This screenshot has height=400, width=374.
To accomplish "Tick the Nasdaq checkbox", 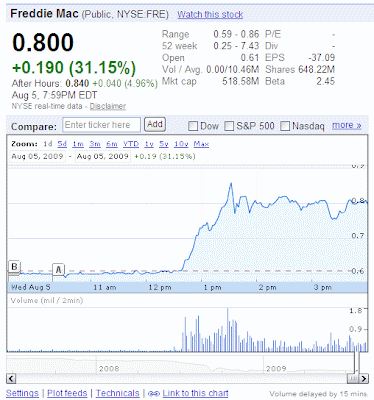I will (x=285, y=126).
